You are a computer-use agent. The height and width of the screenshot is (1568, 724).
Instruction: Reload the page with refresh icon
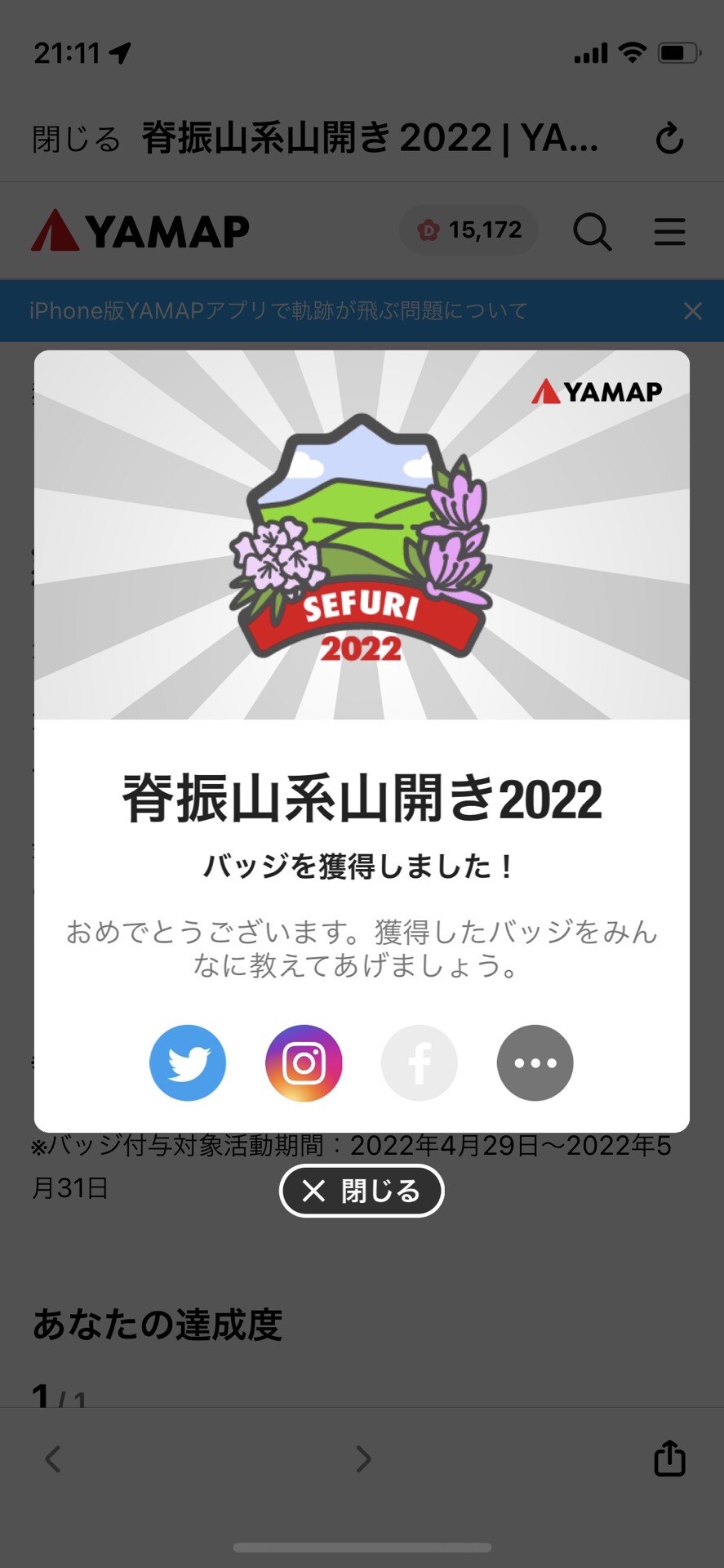pos(669,139)
